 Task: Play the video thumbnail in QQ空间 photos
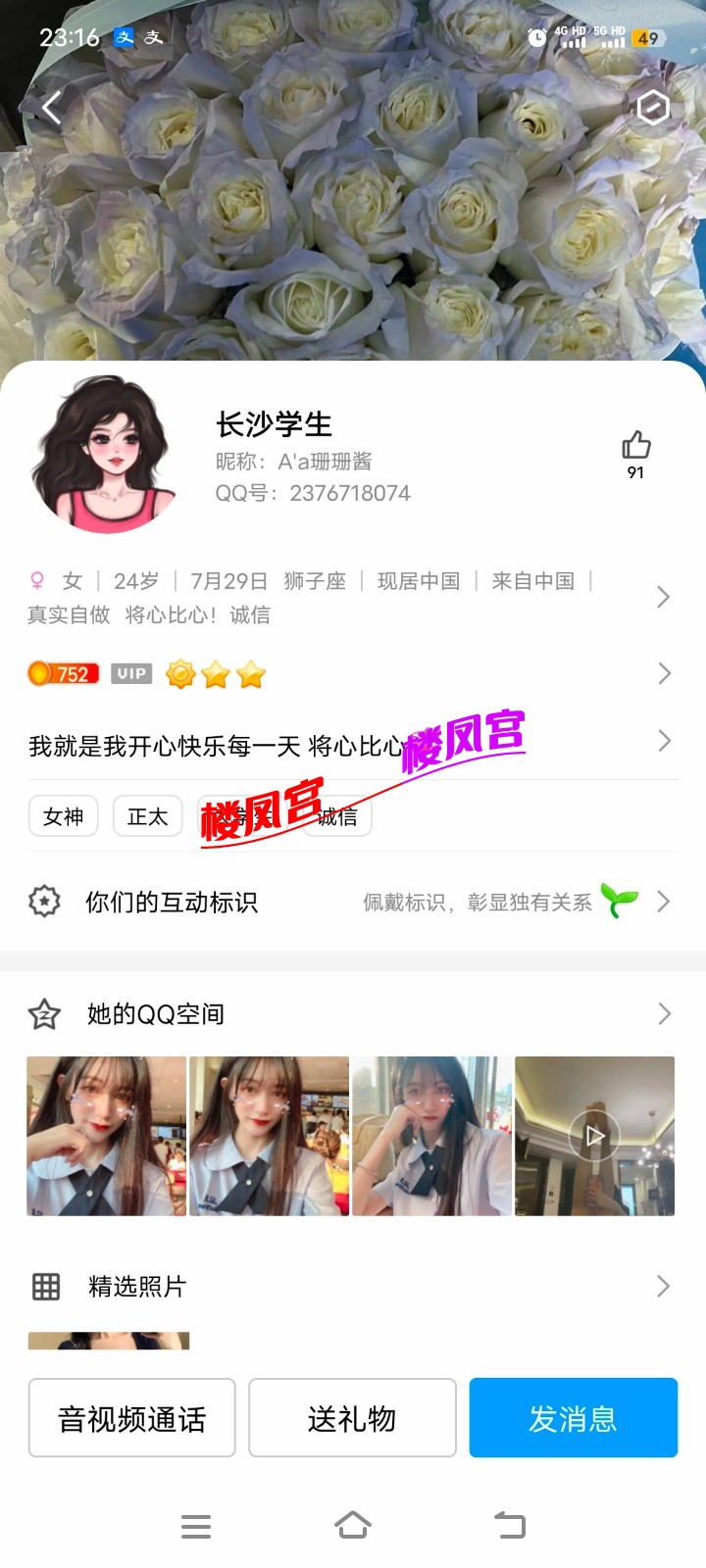(x=594, y=1135)
